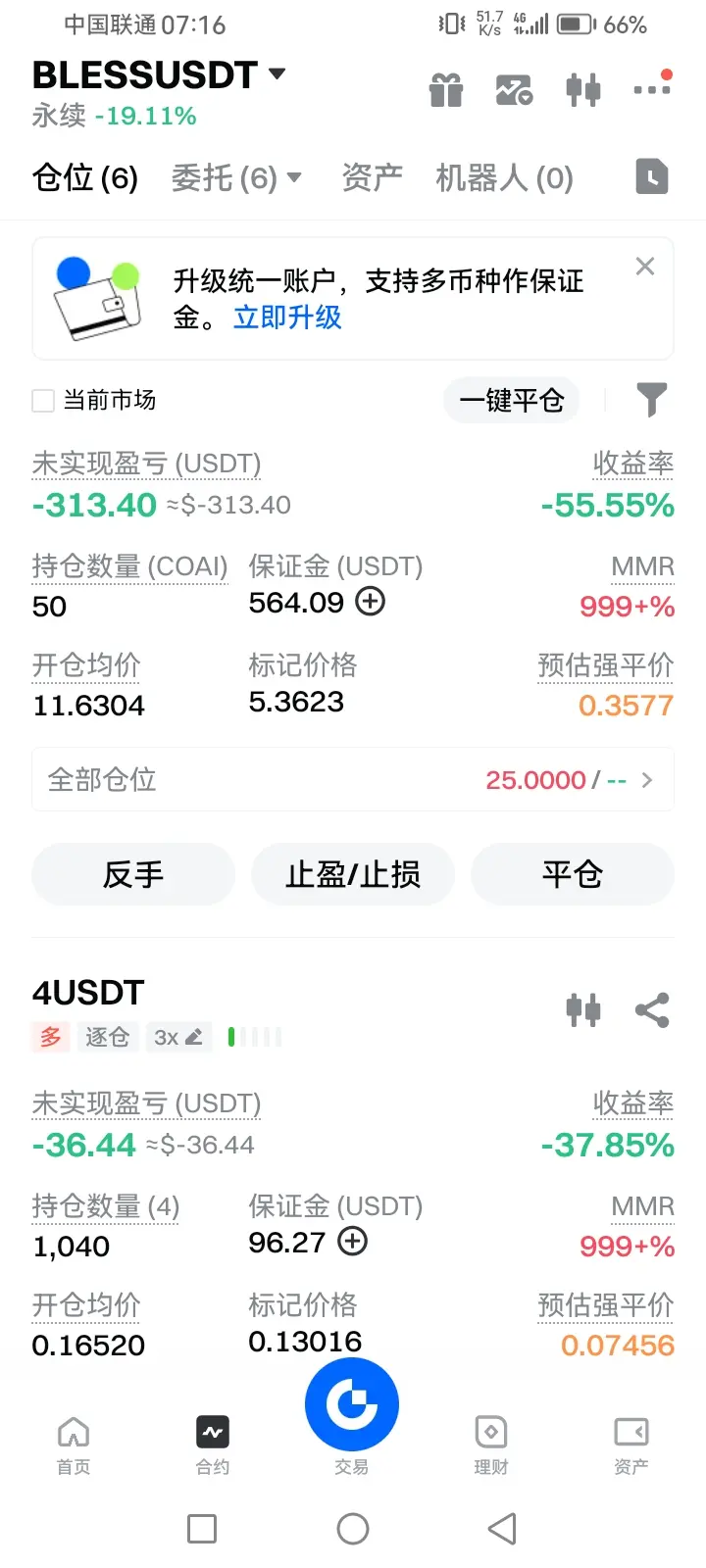706x1568 pixels.
Task: Open the order history document icon
Action: 652,177
